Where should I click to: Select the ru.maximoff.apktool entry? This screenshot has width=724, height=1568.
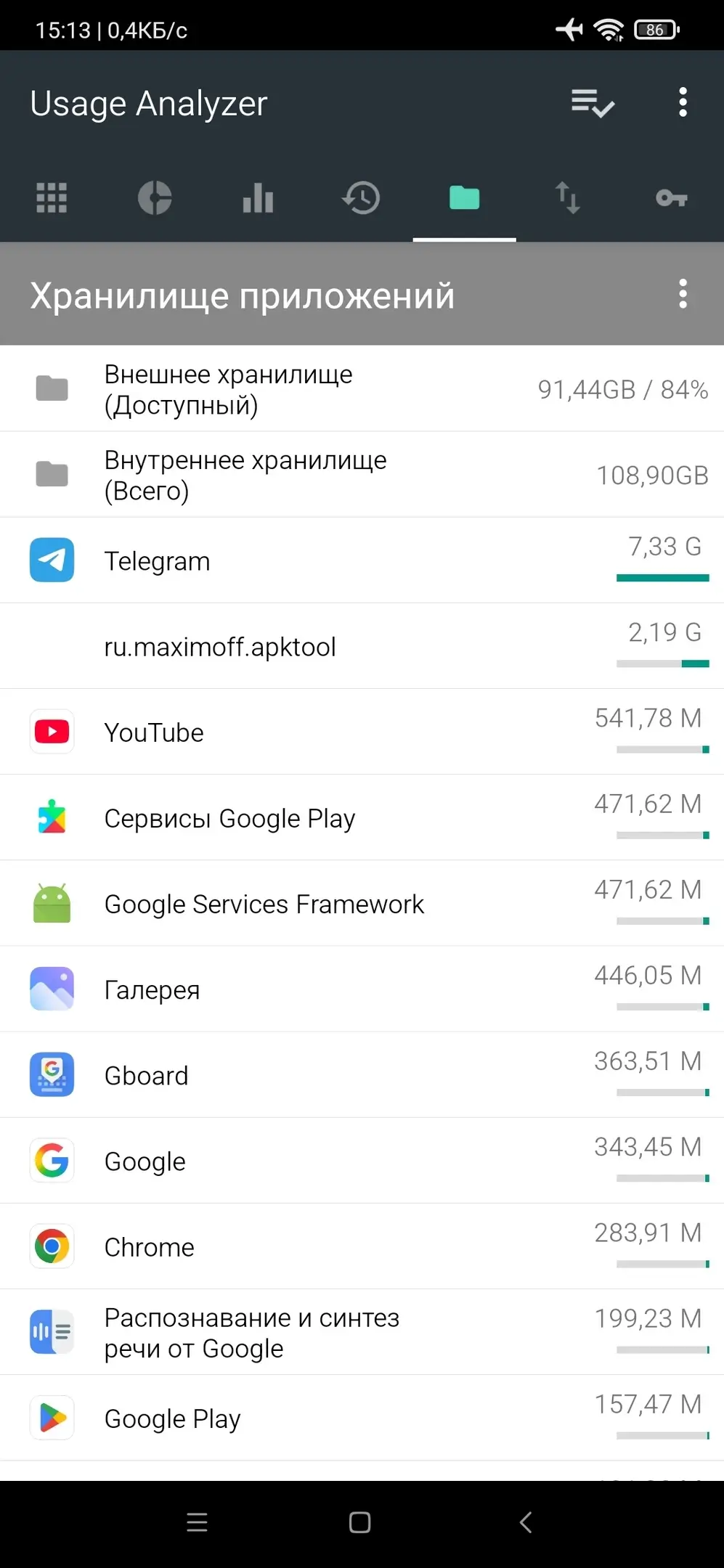click(362, 646)
